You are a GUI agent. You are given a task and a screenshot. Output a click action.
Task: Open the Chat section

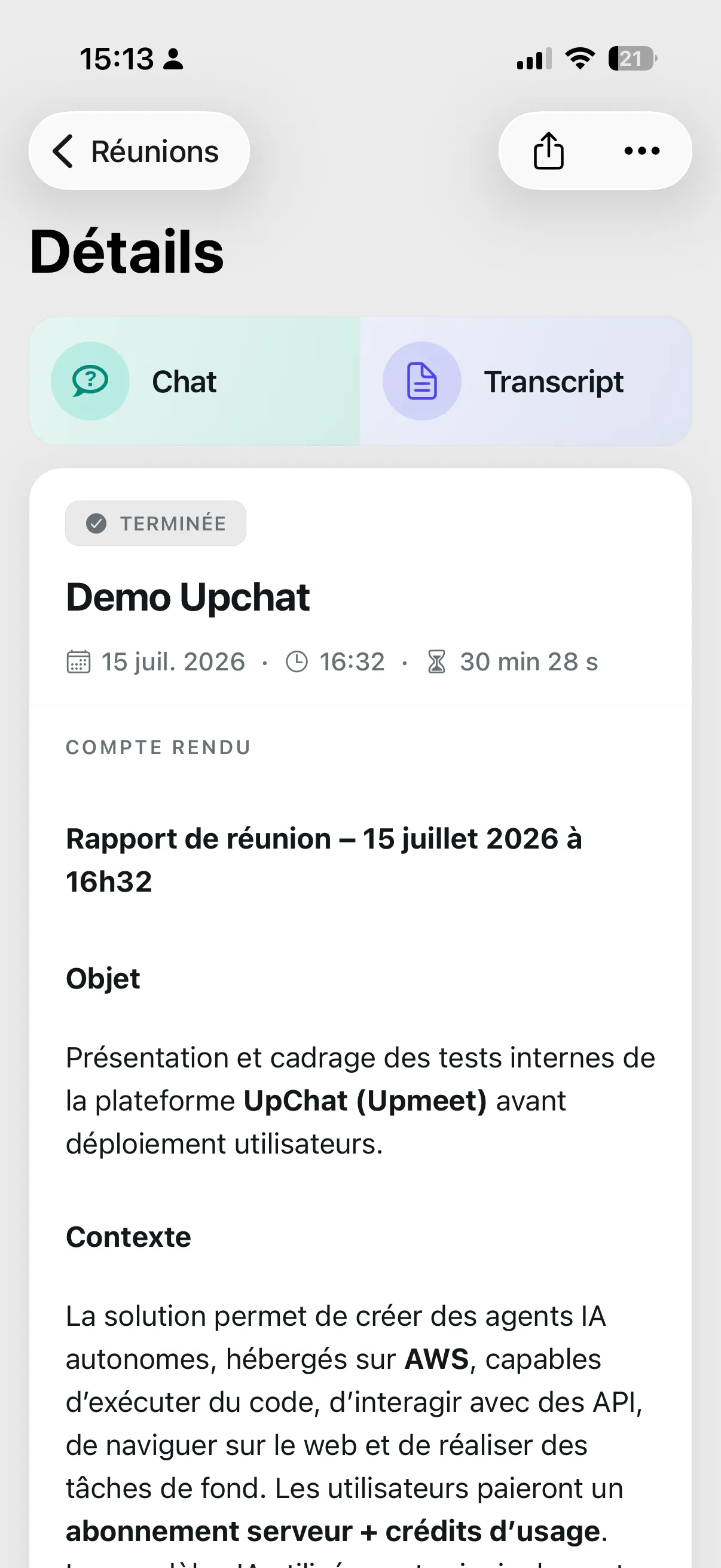point(195,381)
